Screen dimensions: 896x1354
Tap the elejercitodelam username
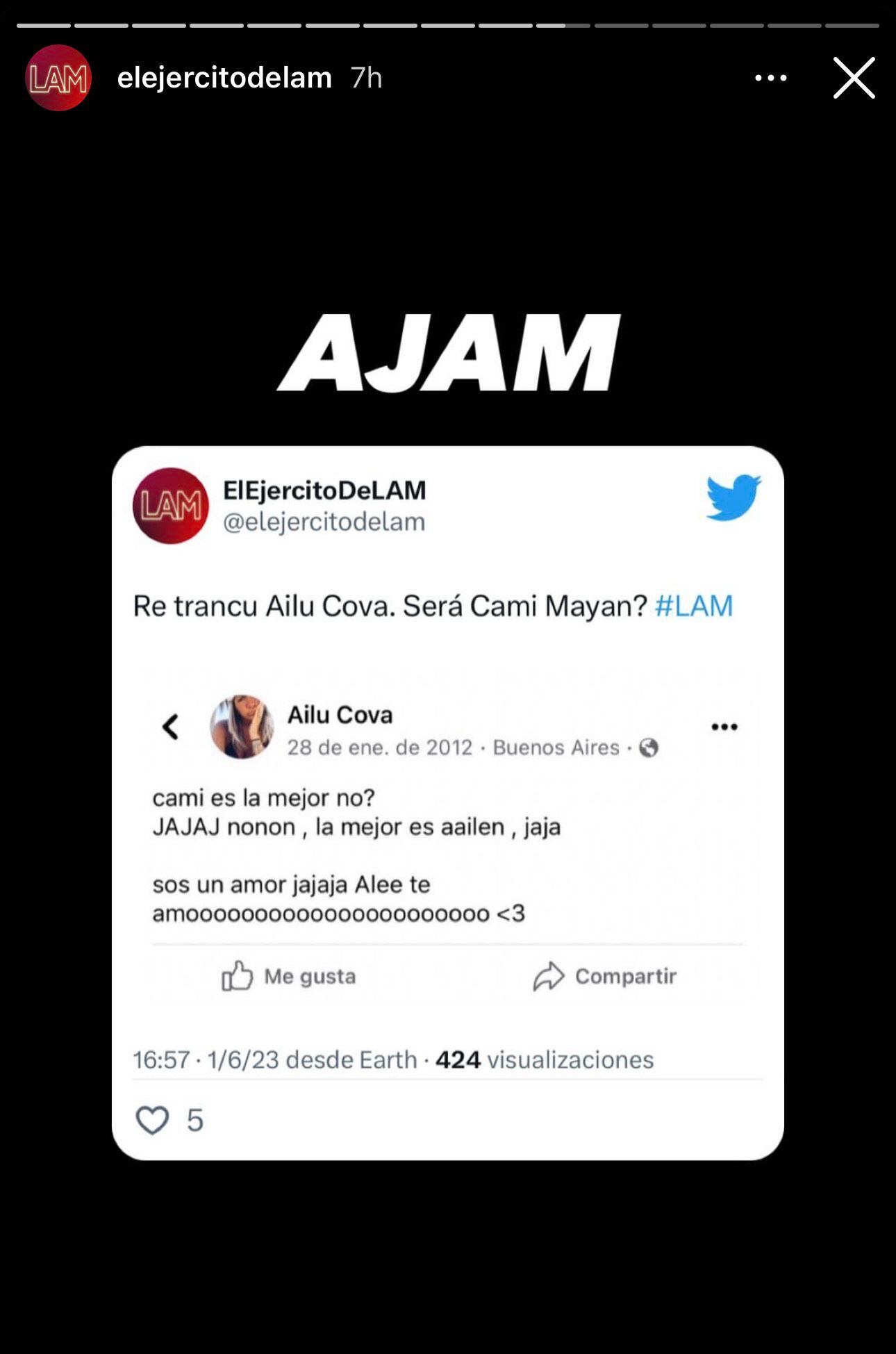click(x=224, y=78)
